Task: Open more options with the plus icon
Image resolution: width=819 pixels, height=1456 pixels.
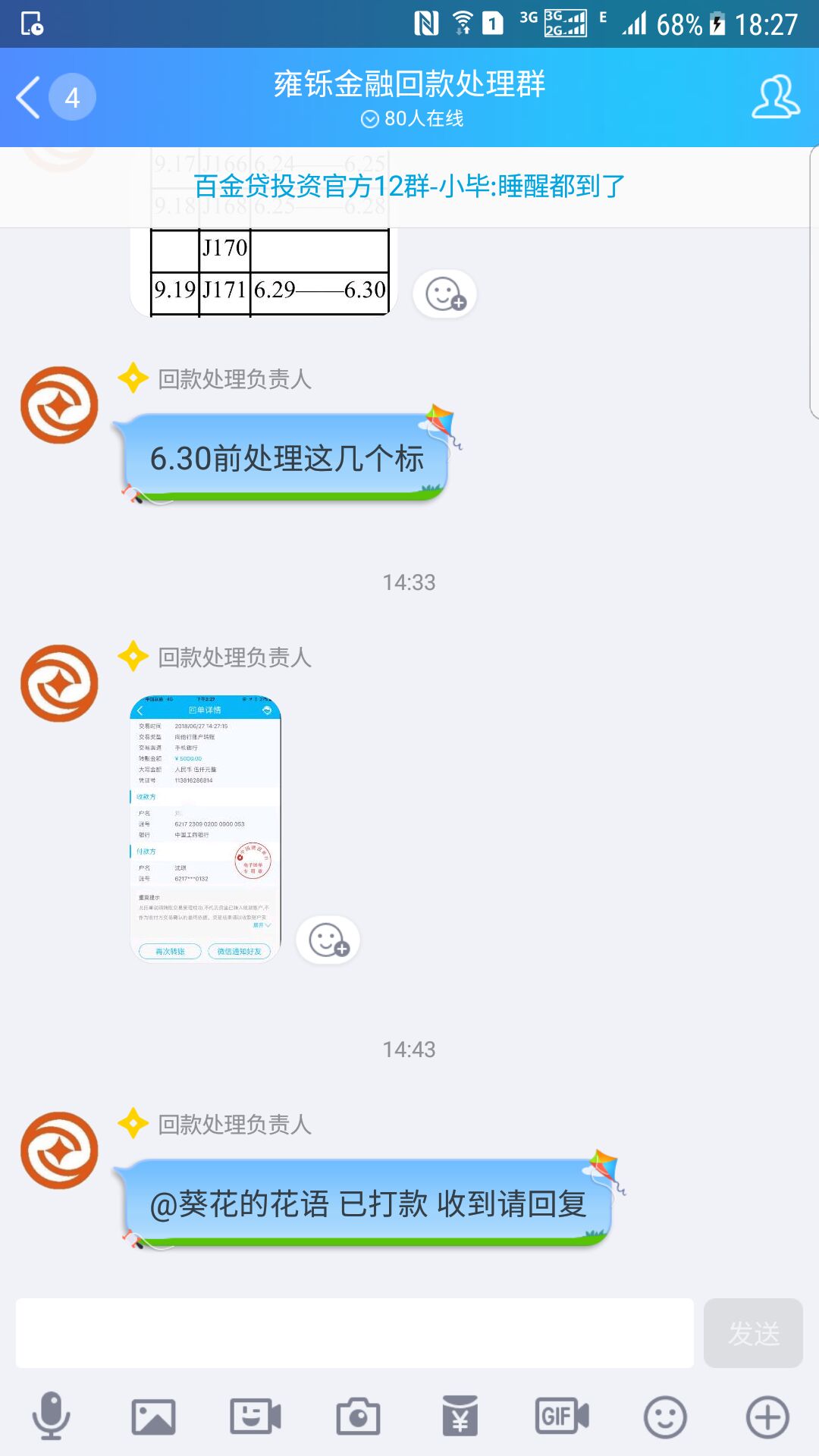Action: pos(767,1417)
